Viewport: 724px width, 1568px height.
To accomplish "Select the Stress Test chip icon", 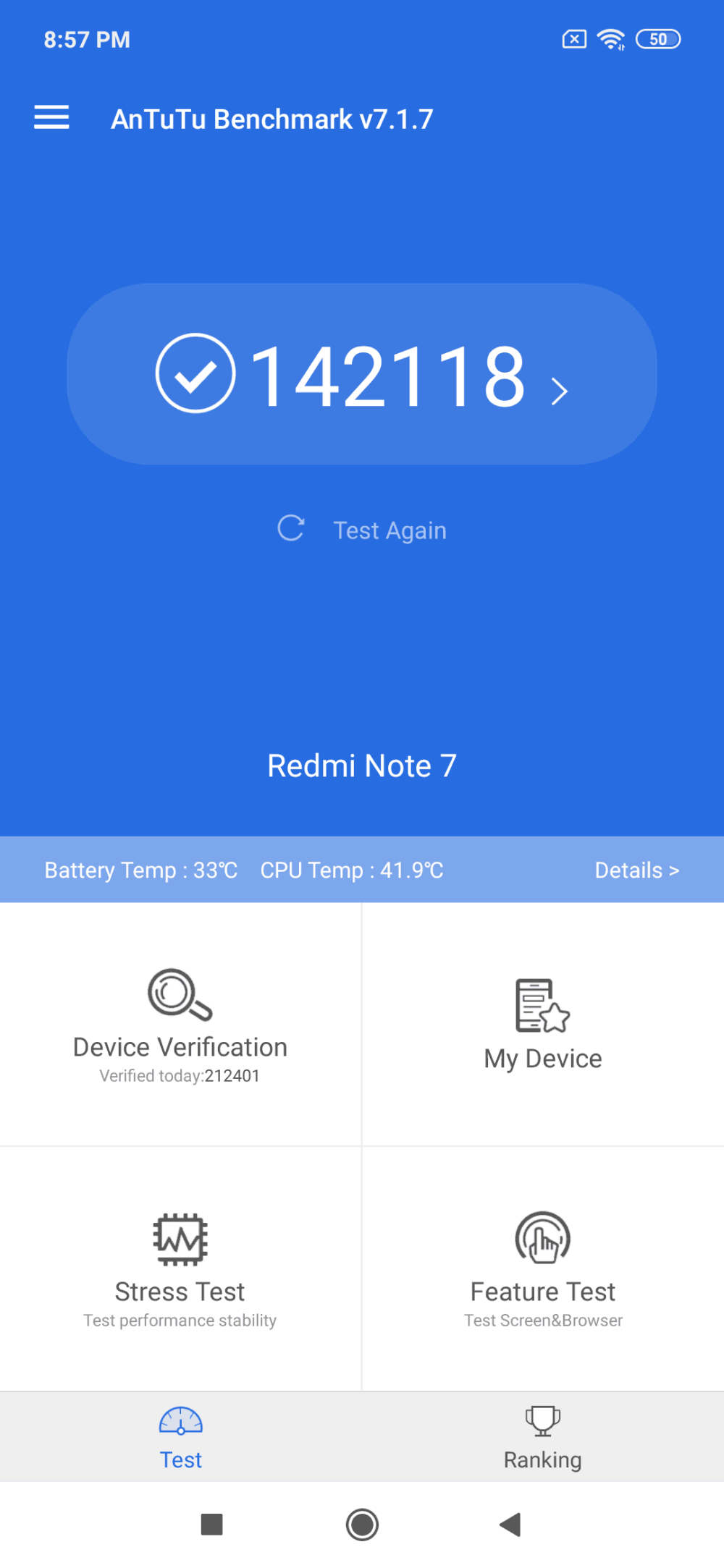I will [180, 1238].
